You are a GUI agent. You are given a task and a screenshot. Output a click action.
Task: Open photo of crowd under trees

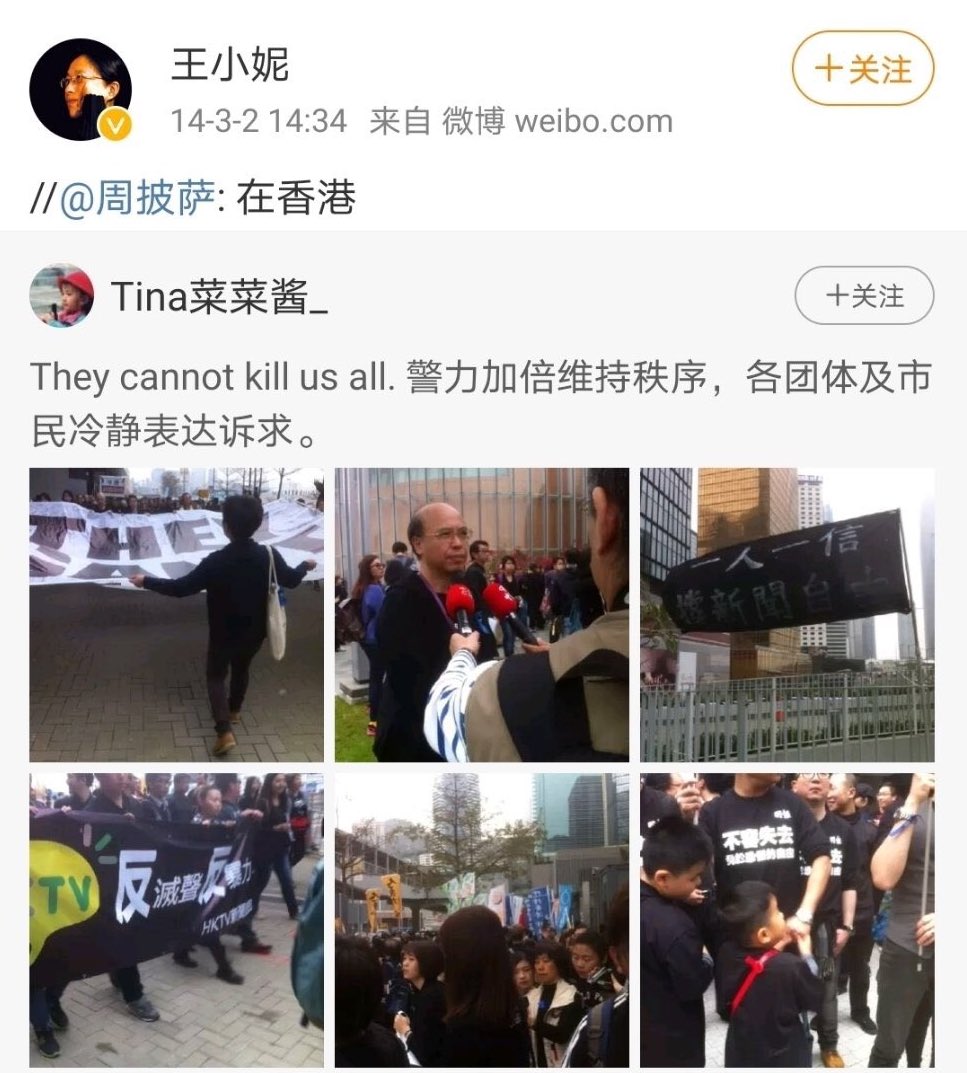coord(481,920)
